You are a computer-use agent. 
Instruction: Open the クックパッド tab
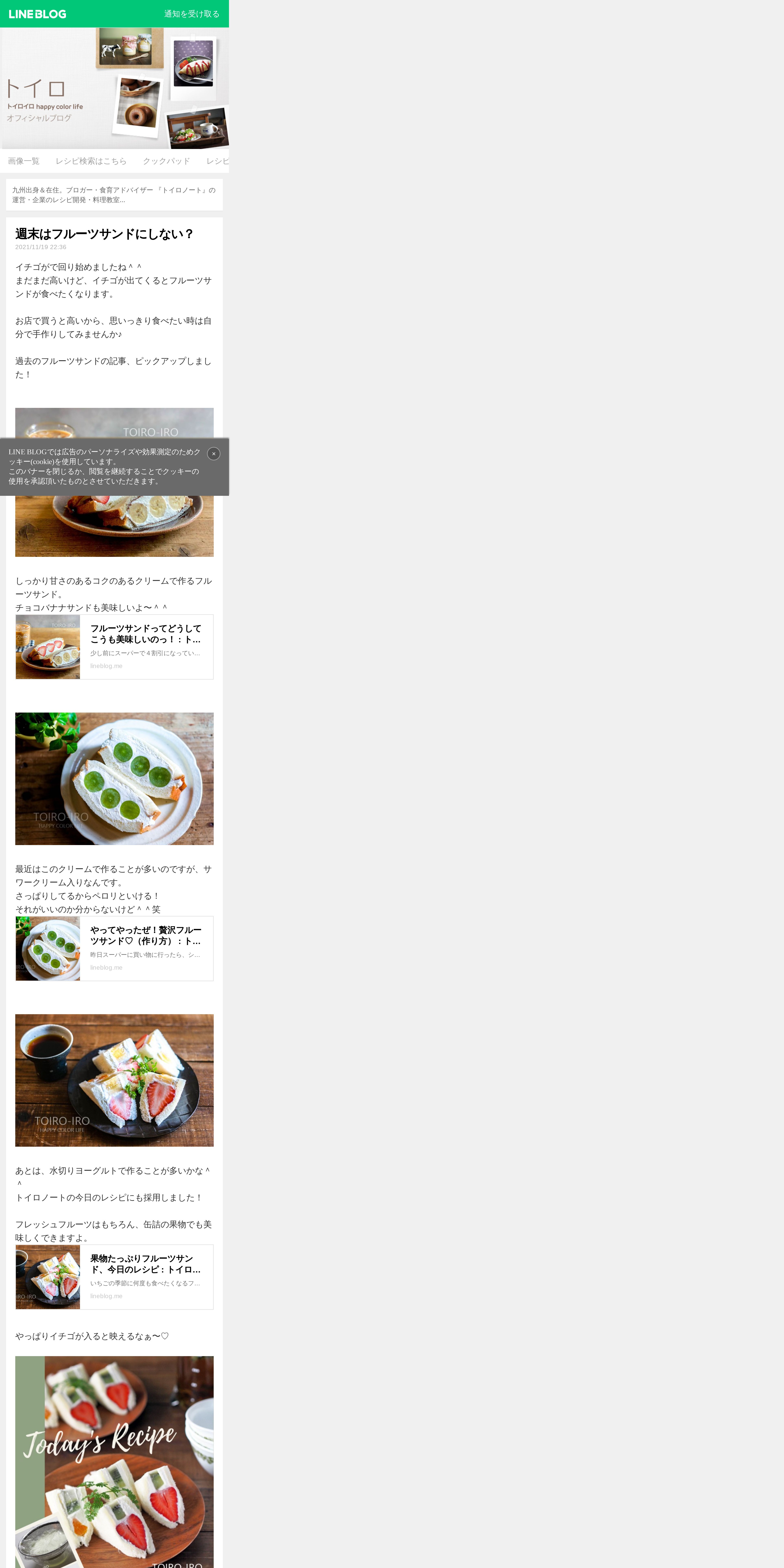(x=166, y=161)
